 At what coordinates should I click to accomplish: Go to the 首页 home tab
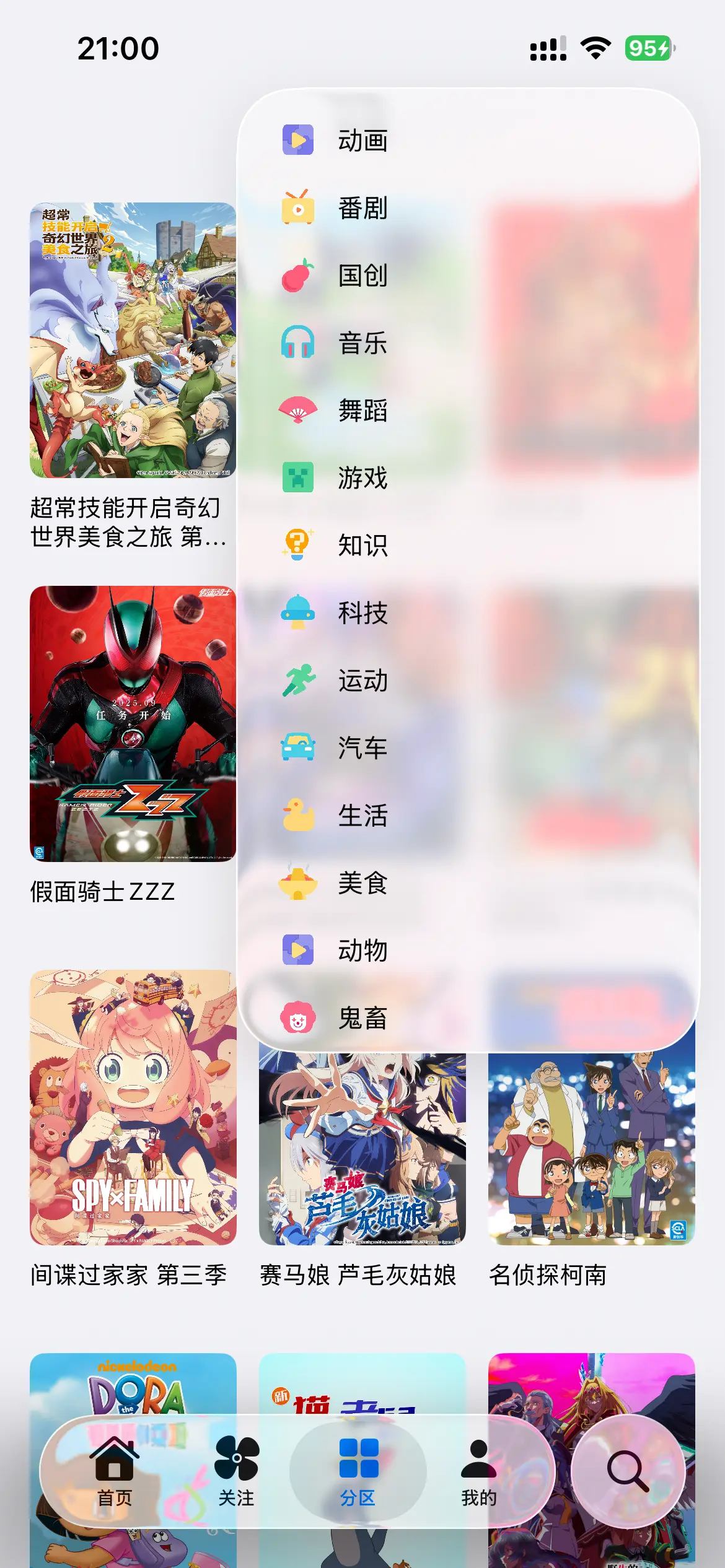115,1468
